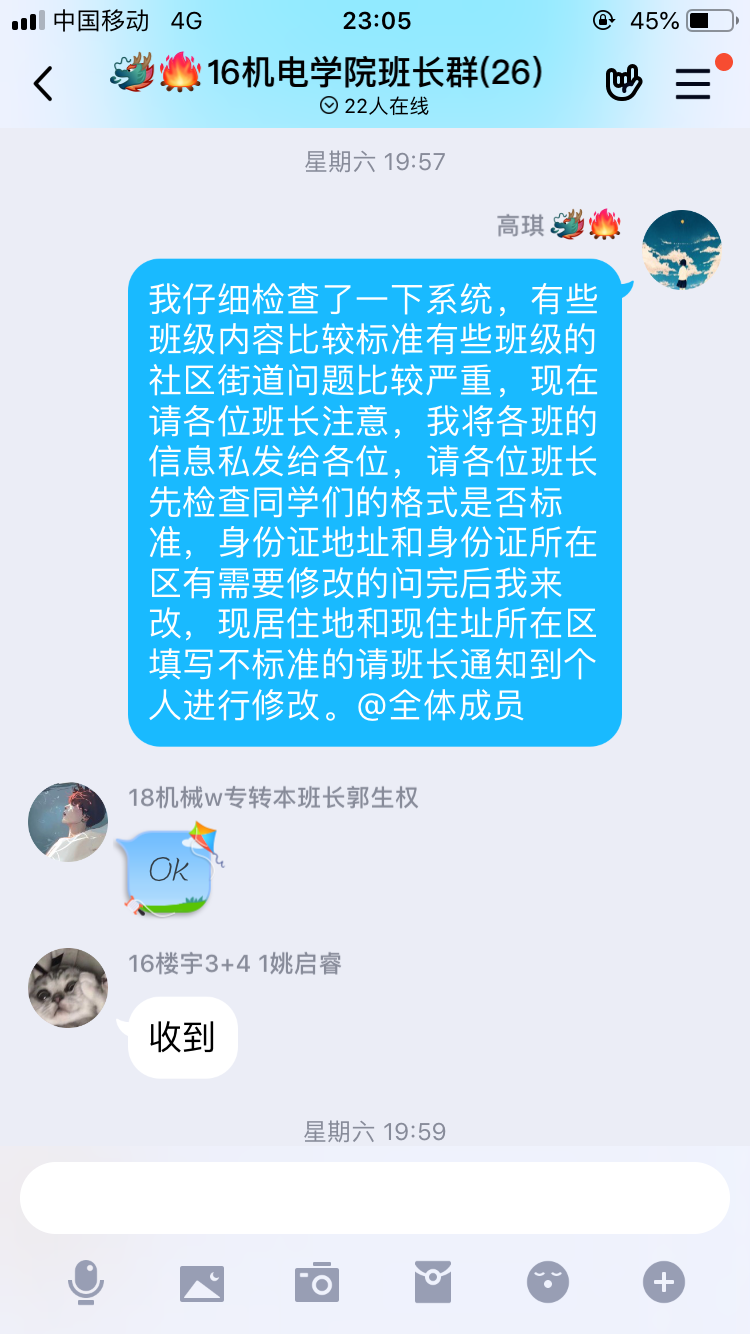The height and width of the screenshot is (1334, 750).
Task: Go back from the group chat
Action: pos(43,84)
